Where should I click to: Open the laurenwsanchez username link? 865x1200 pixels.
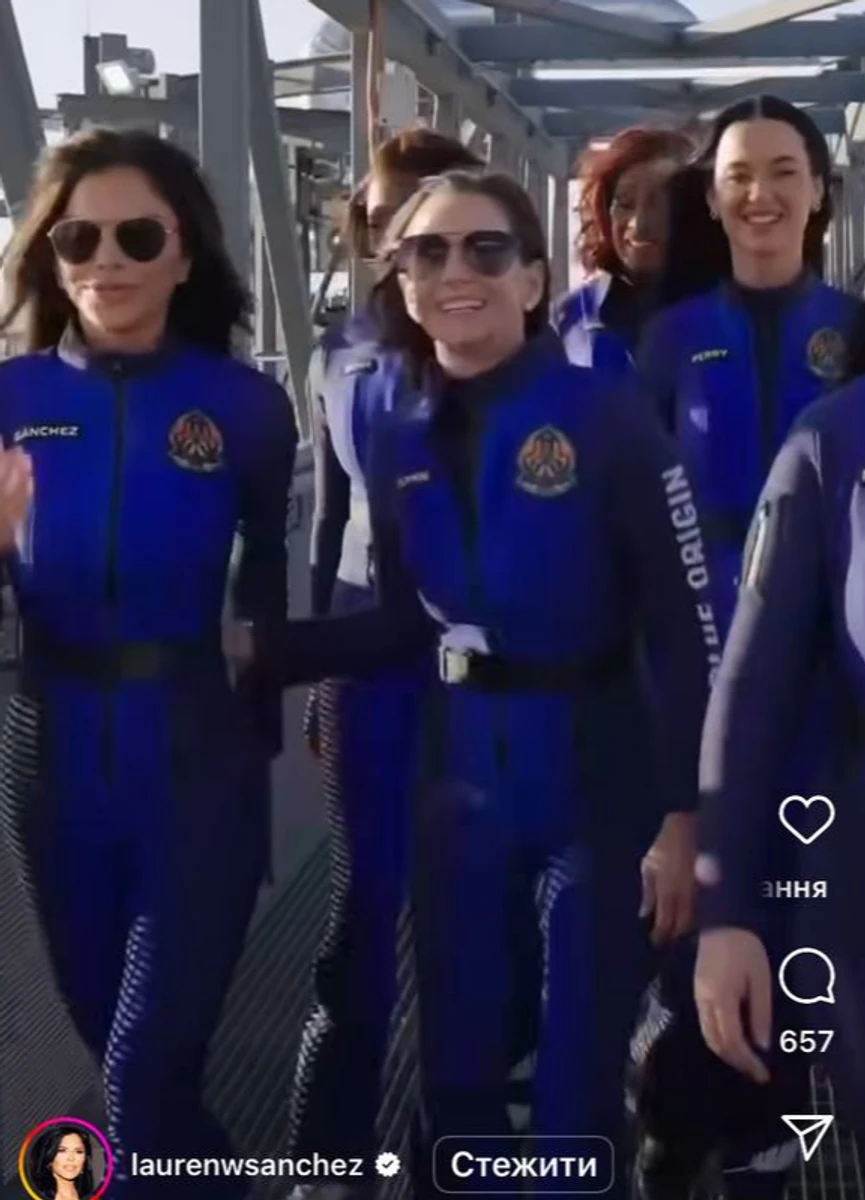[252, 1165]
